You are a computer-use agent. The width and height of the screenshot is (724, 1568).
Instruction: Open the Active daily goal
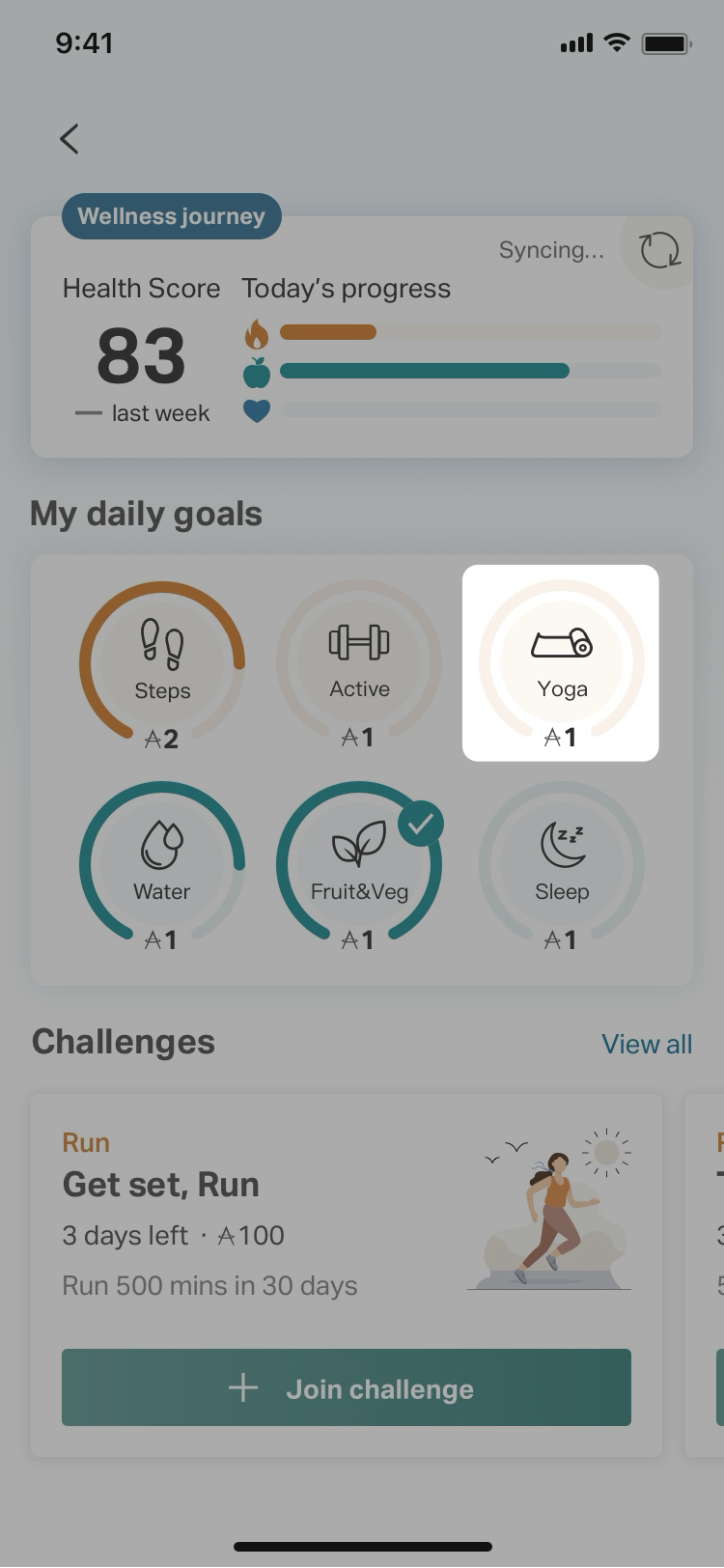[359, 665]
